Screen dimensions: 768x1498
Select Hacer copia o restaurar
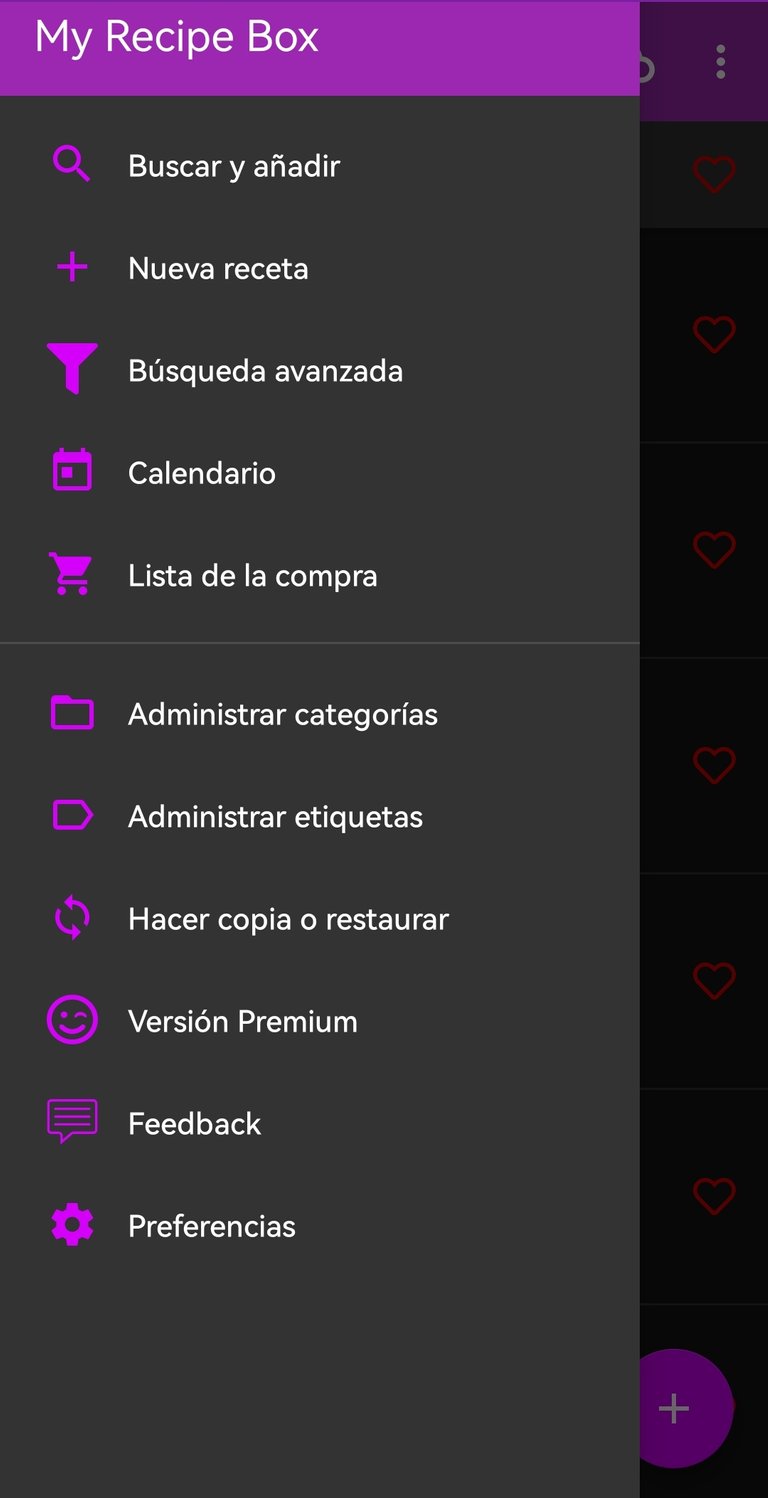pos(320,919)
